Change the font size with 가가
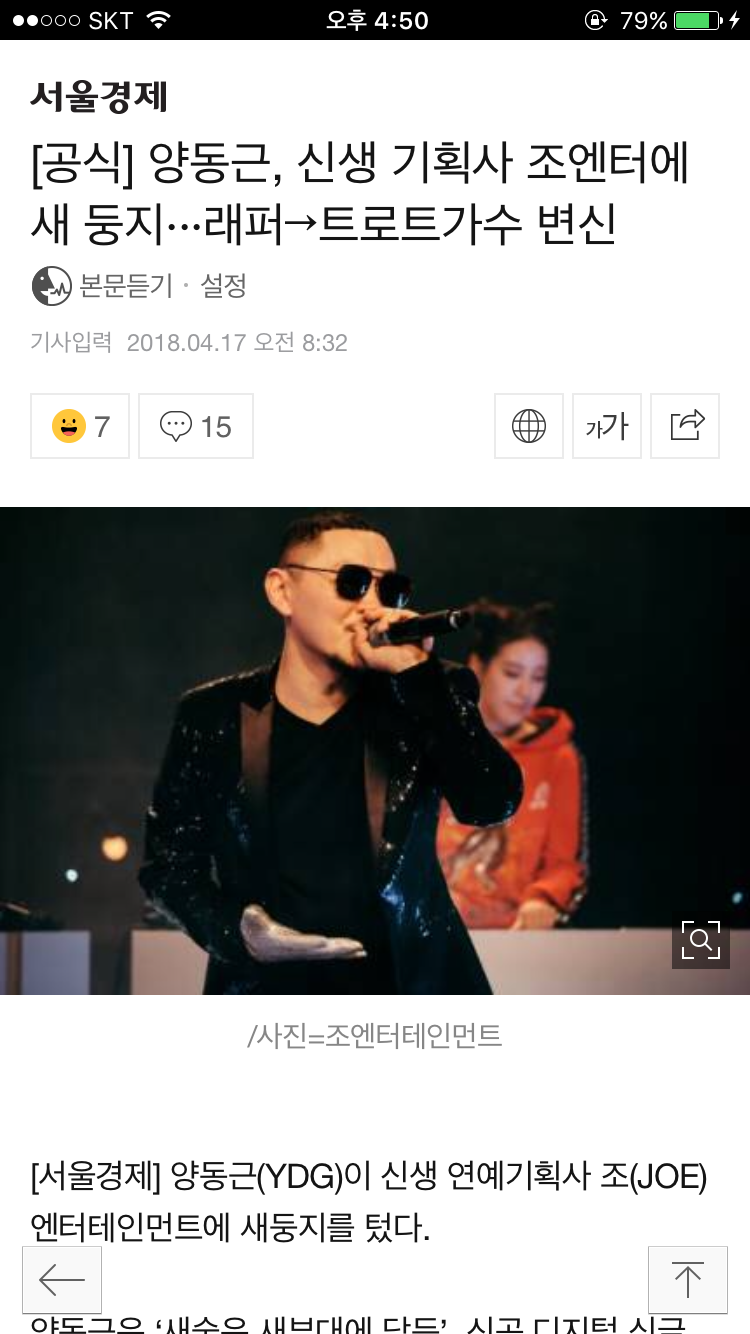This screenshot has width=750, height=1334. click(x=607, y=426)
